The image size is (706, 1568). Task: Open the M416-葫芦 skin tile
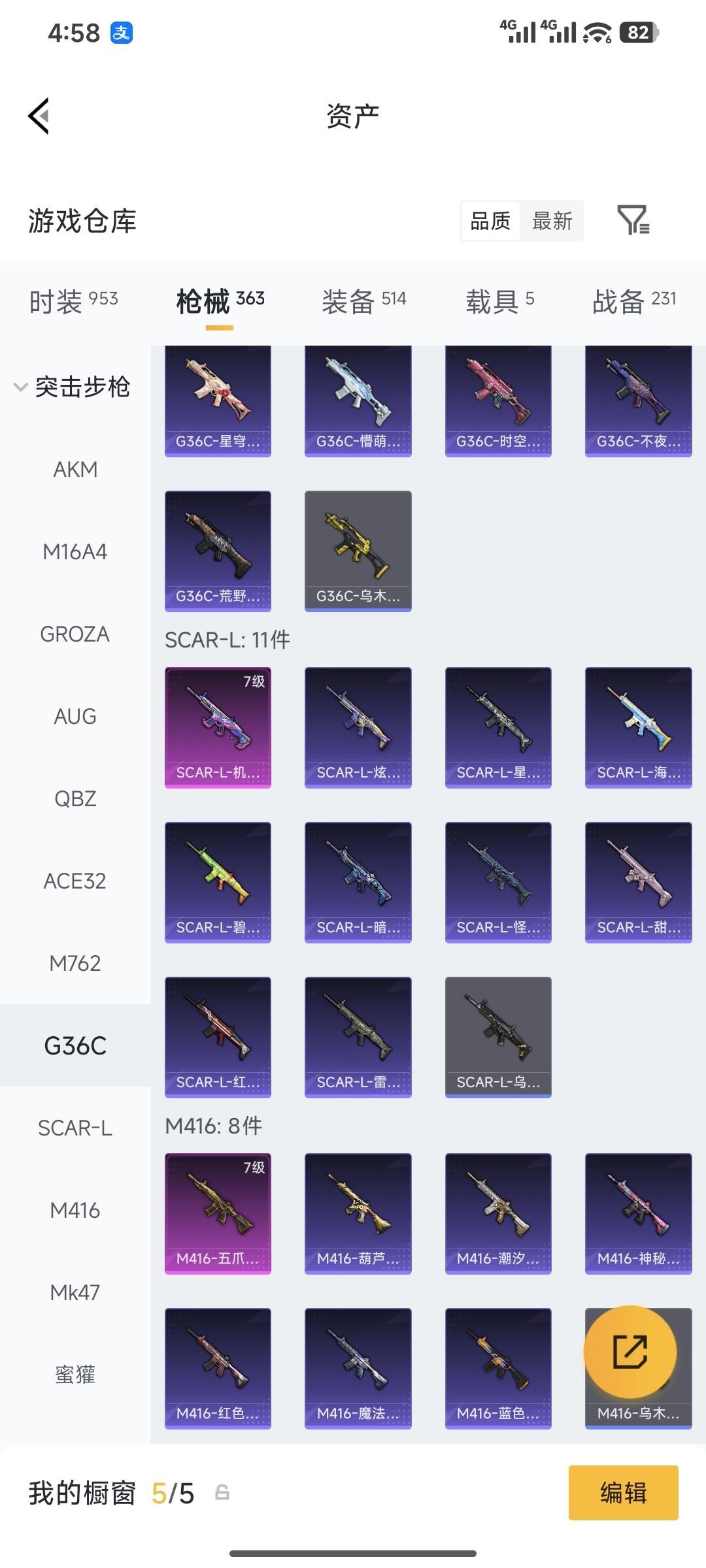pyautogui.click(x=358, y=1213)
